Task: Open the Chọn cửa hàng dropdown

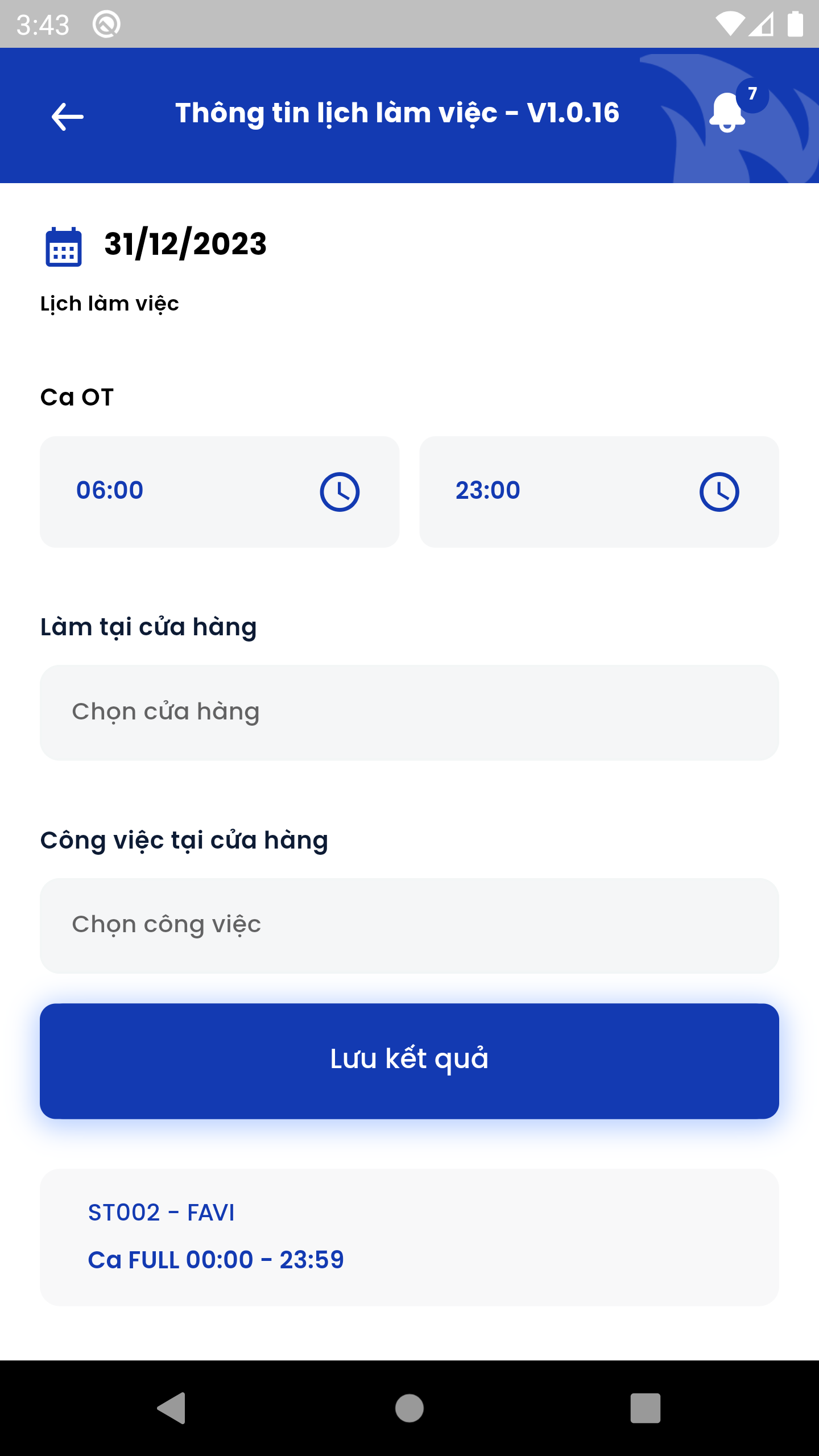Action: 409,712
